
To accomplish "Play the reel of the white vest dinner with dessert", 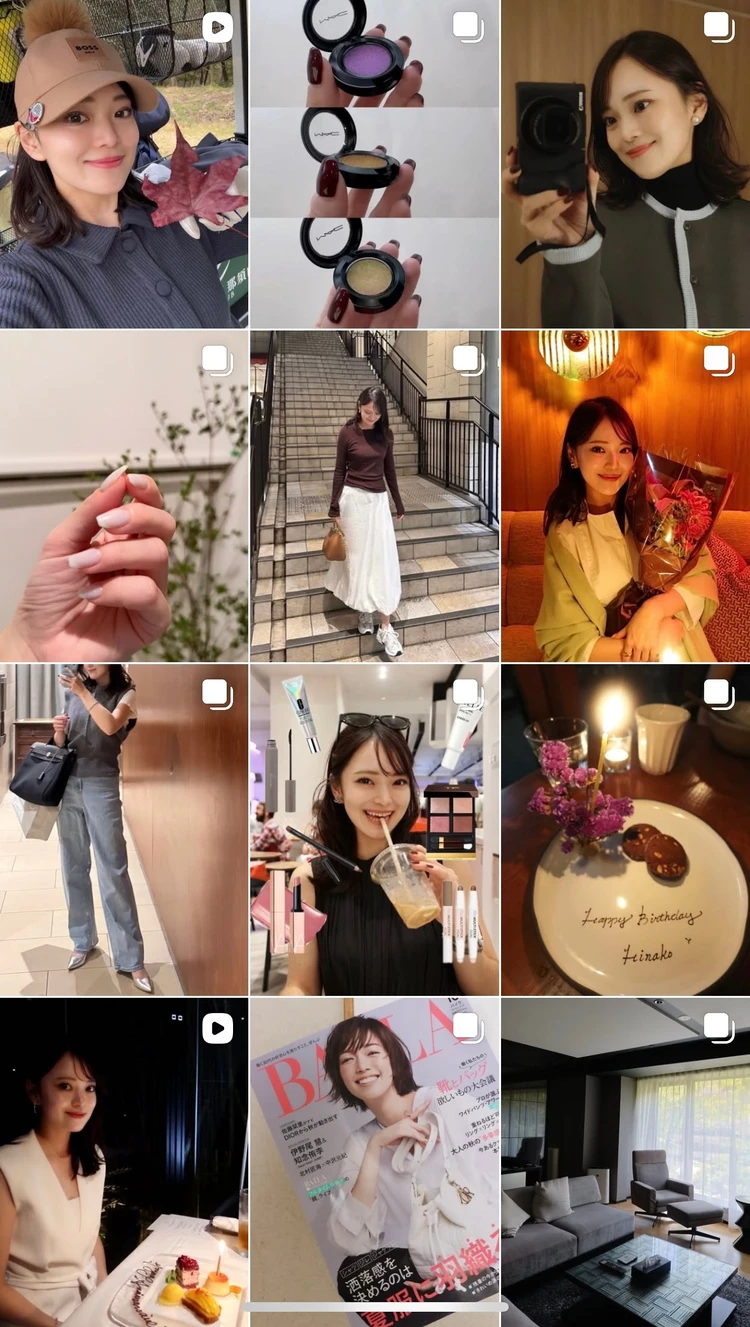I will point(124,1160).
